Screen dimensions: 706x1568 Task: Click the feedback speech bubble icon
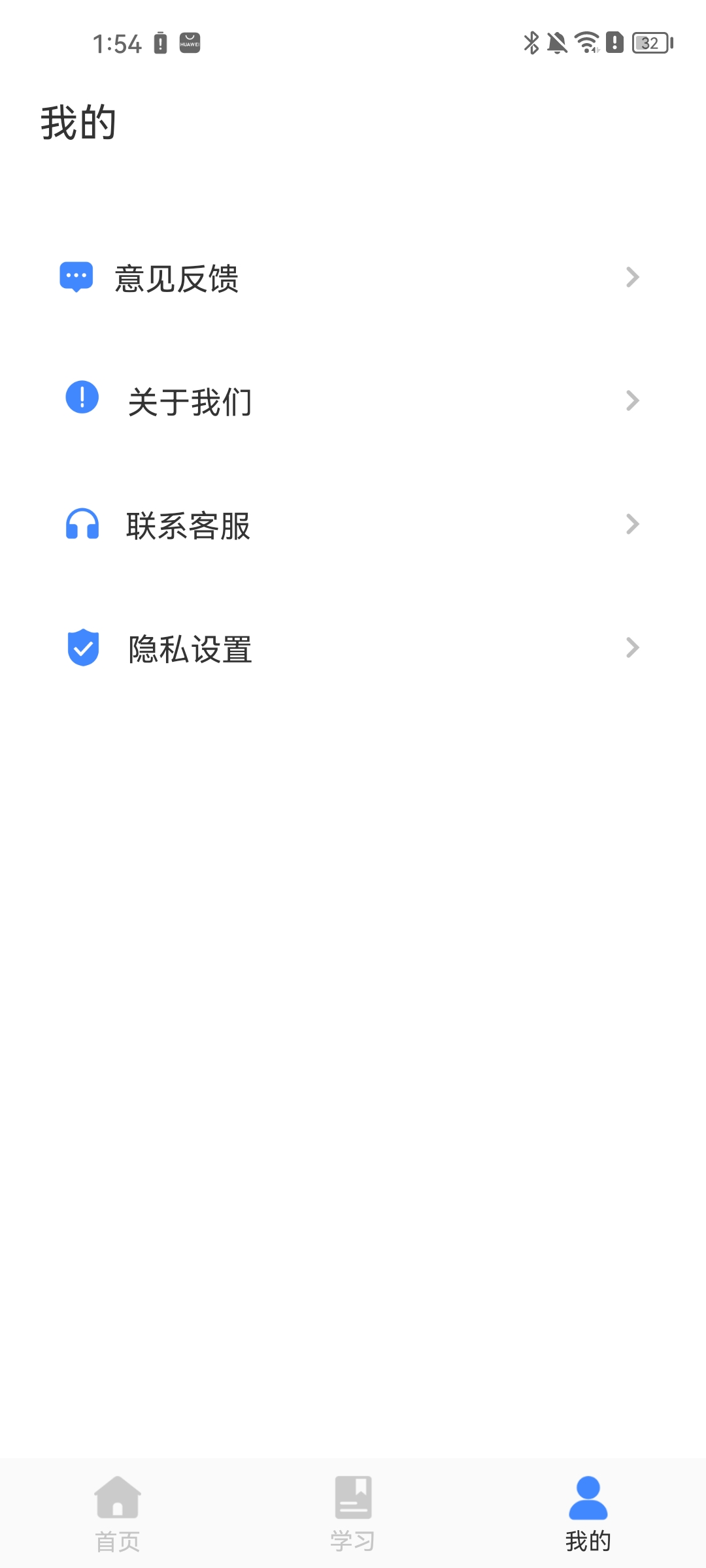77,277
